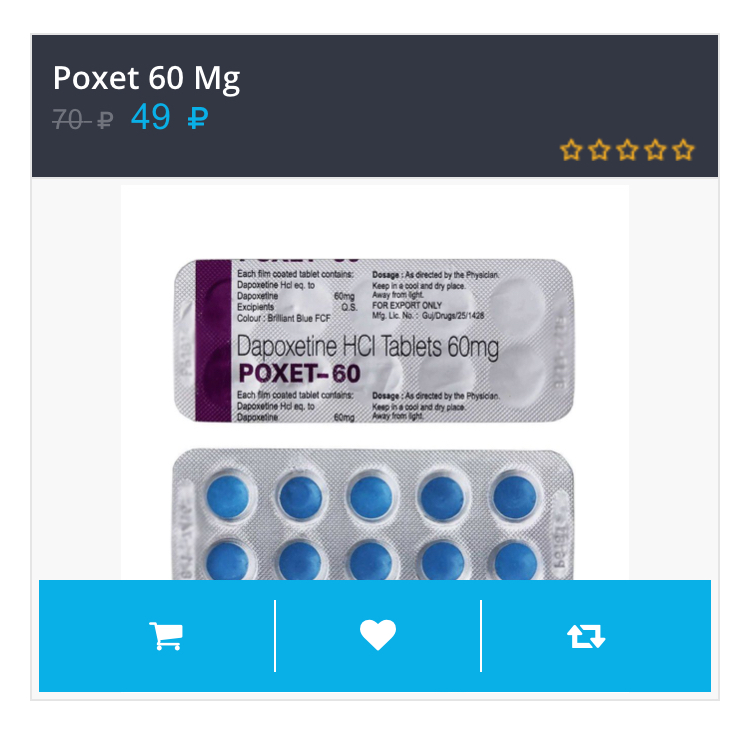Select the second rating star
The width and height of the screenshot is (750, 752).
[599, 148]
